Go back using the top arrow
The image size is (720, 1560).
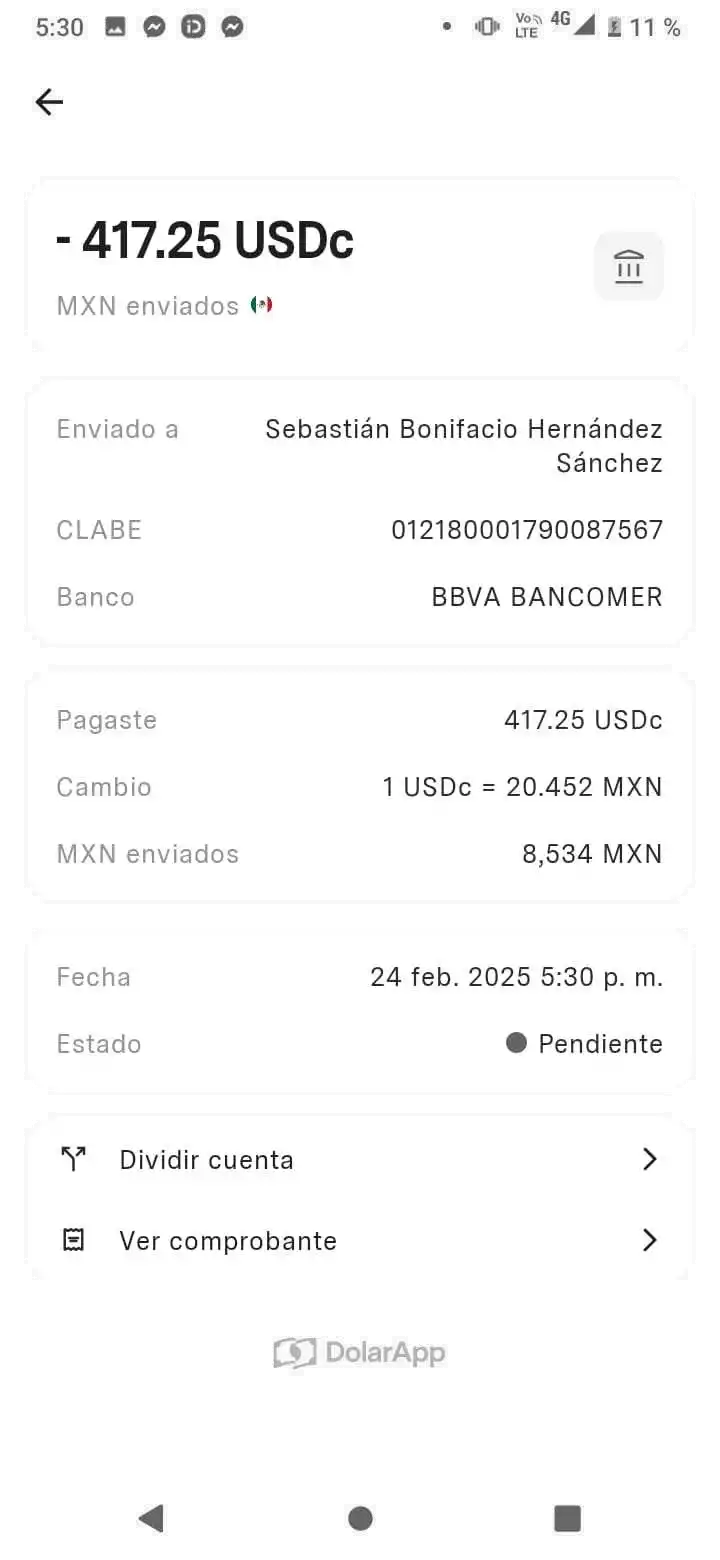point(48,102)
